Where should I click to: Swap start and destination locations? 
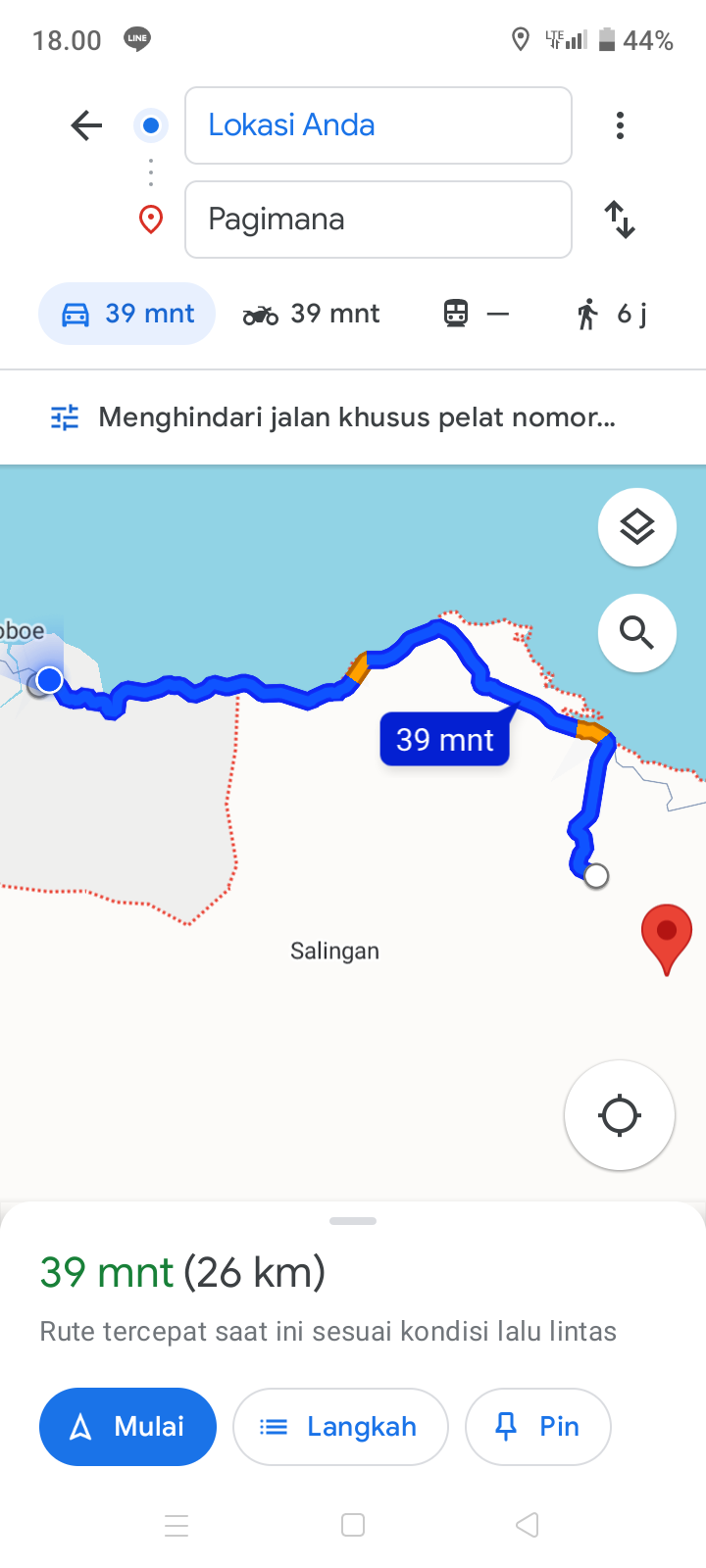pyautogui.click(x=620, y=220)
